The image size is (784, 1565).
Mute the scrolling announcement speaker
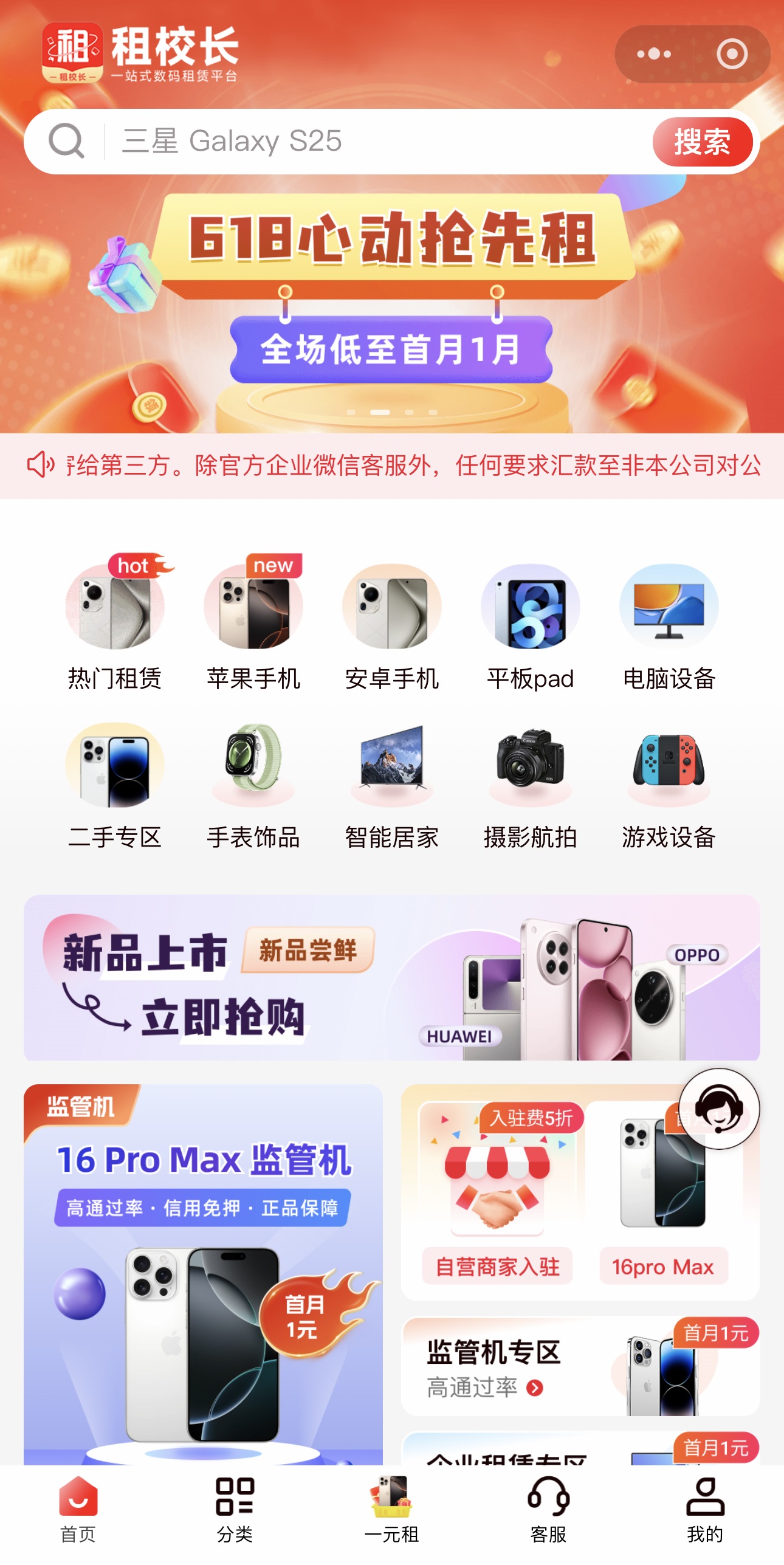41,465
